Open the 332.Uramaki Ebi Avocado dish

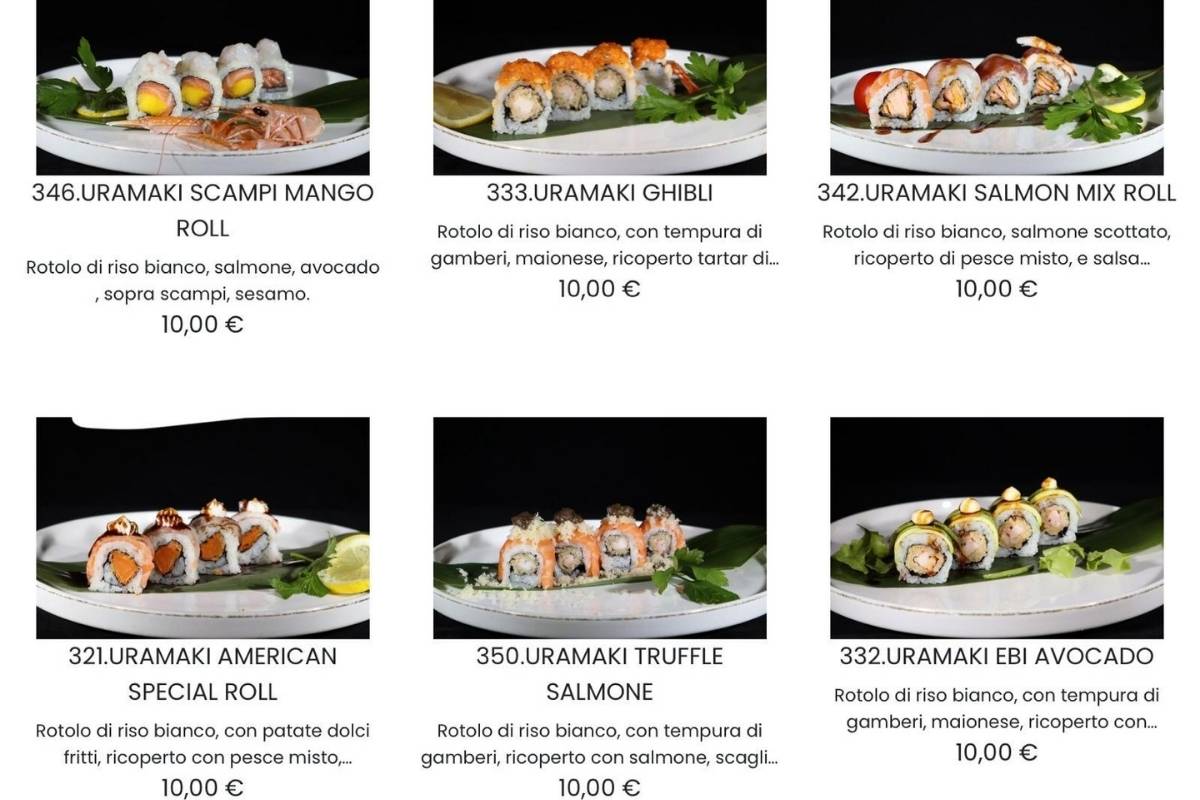pos(996,656)
